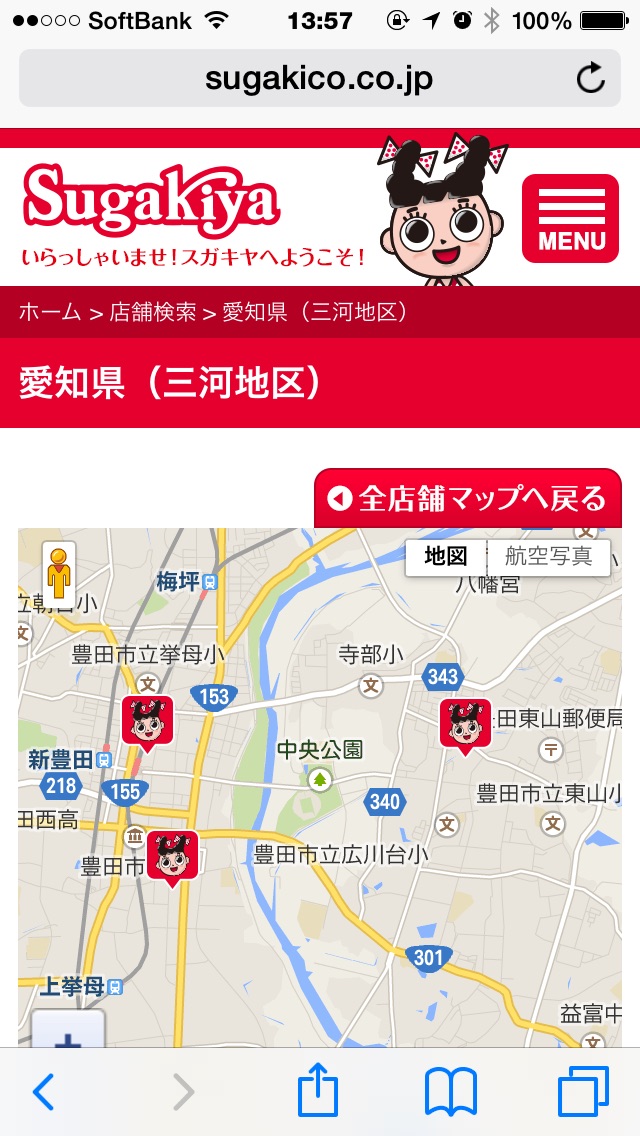The width and height of the screenshot is (640, 1136).
Task: Switch map to 航空写真 view
Action: [548, 557]
